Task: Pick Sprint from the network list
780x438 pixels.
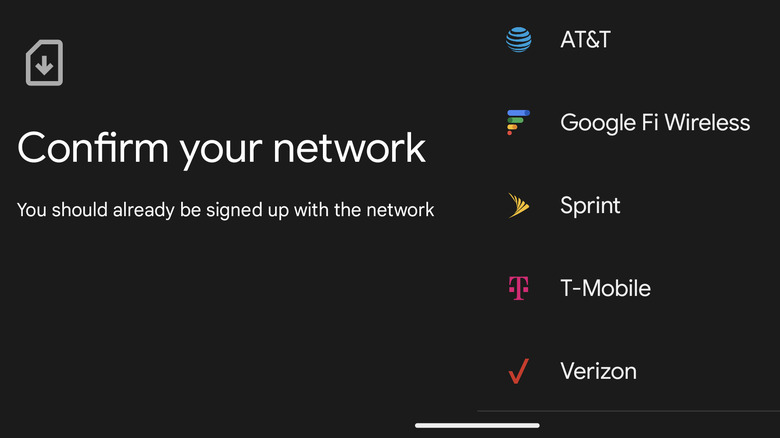Action: [590, 206]
